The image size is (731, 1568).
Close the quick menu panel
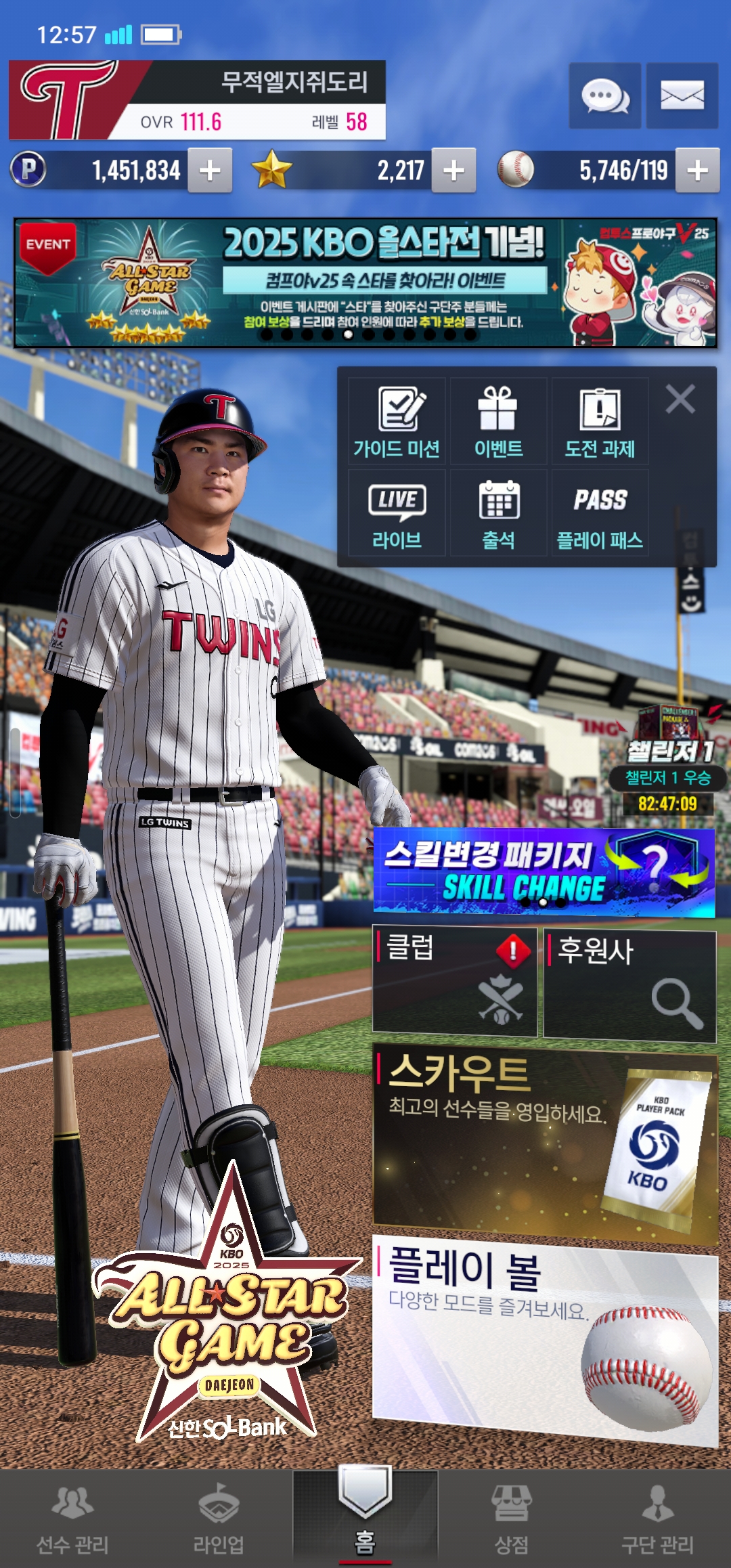680,399
